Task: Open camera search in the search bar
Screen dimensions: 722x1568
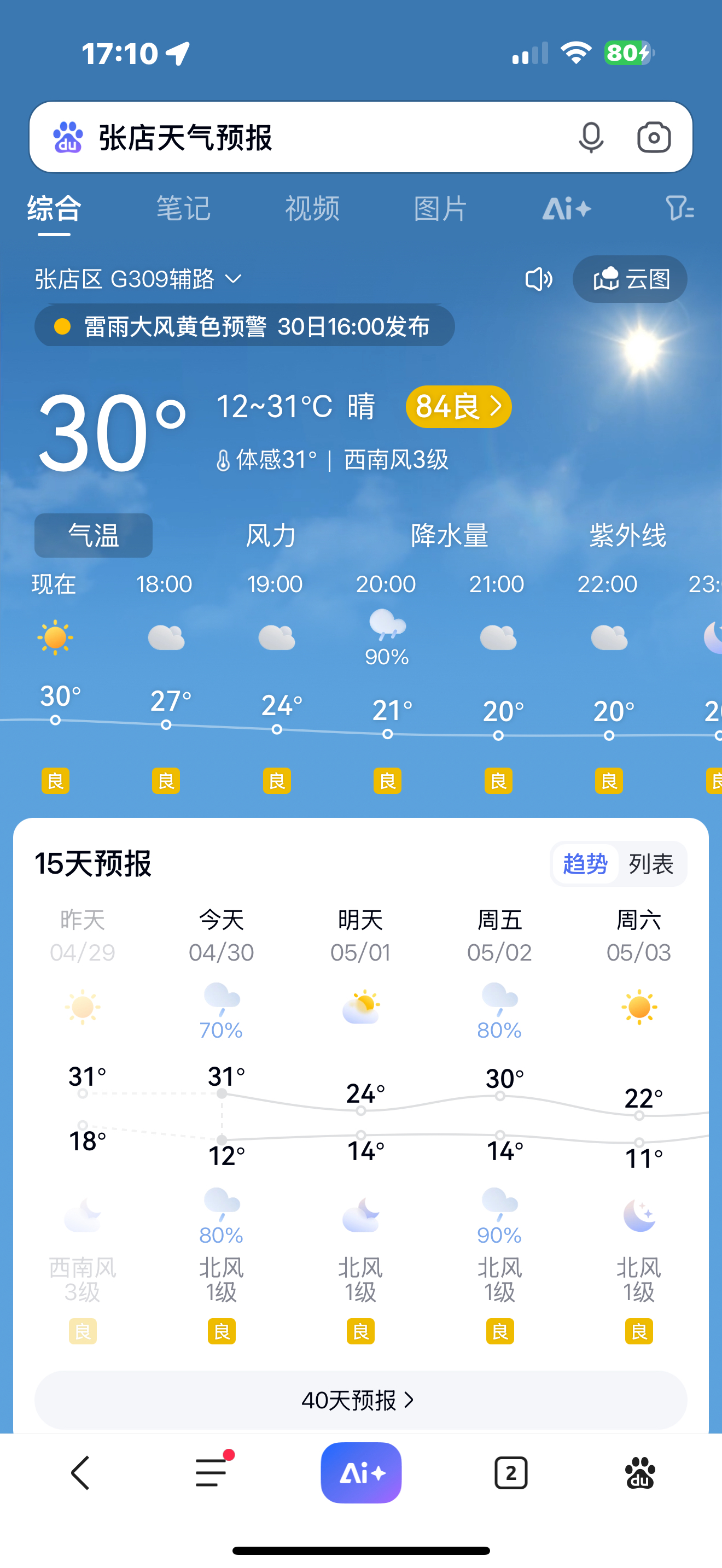Action: 654,136
